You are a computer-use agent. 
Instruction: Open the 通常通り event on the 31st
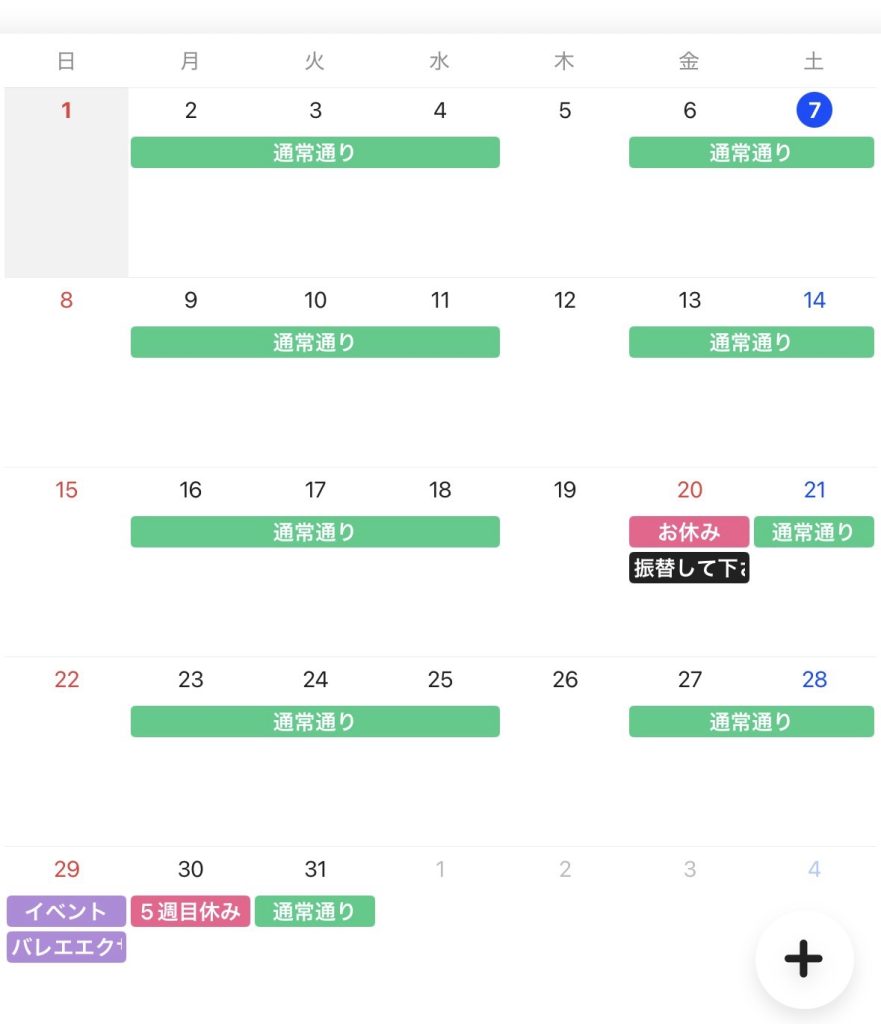[x=314, y=911]
